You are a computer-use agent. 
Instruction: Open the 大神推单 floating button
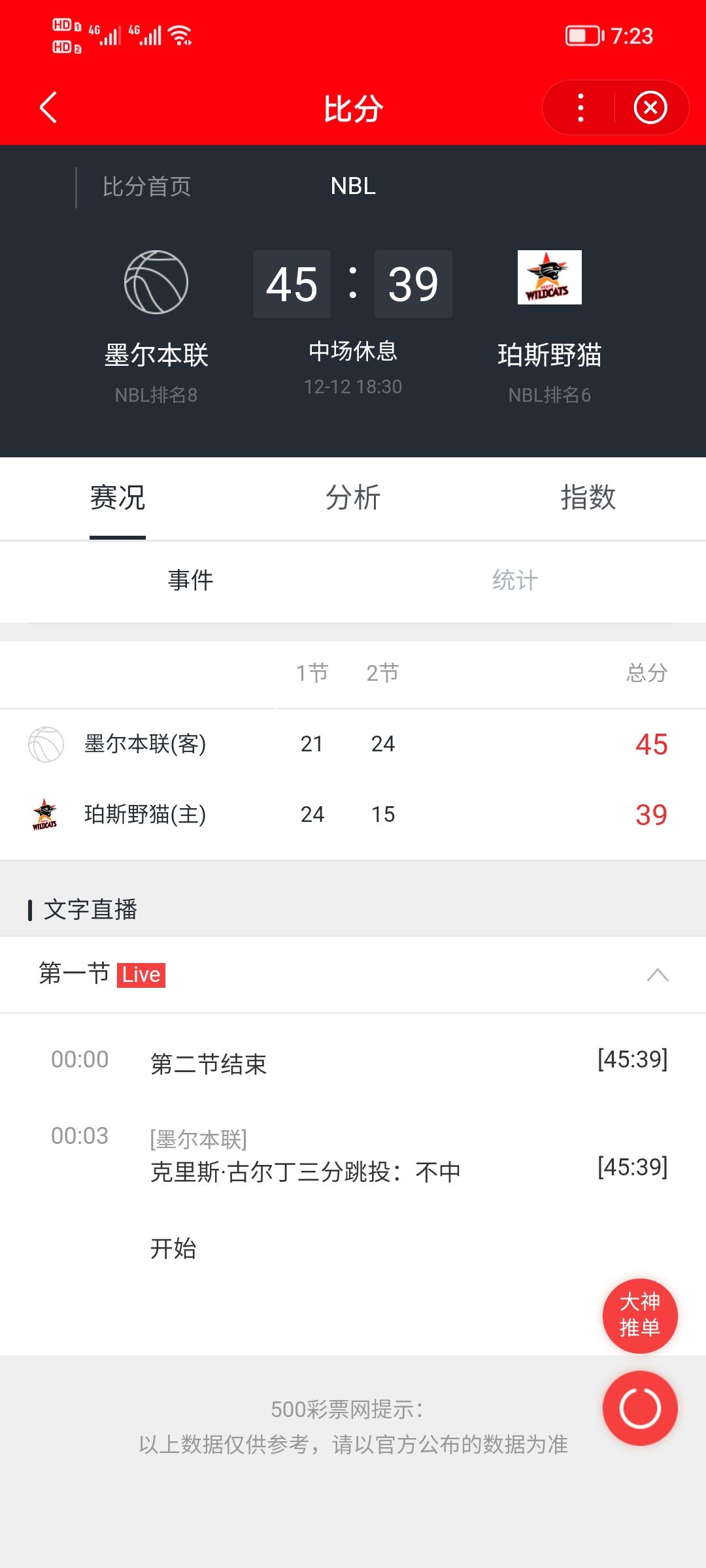pos(640,1315)
